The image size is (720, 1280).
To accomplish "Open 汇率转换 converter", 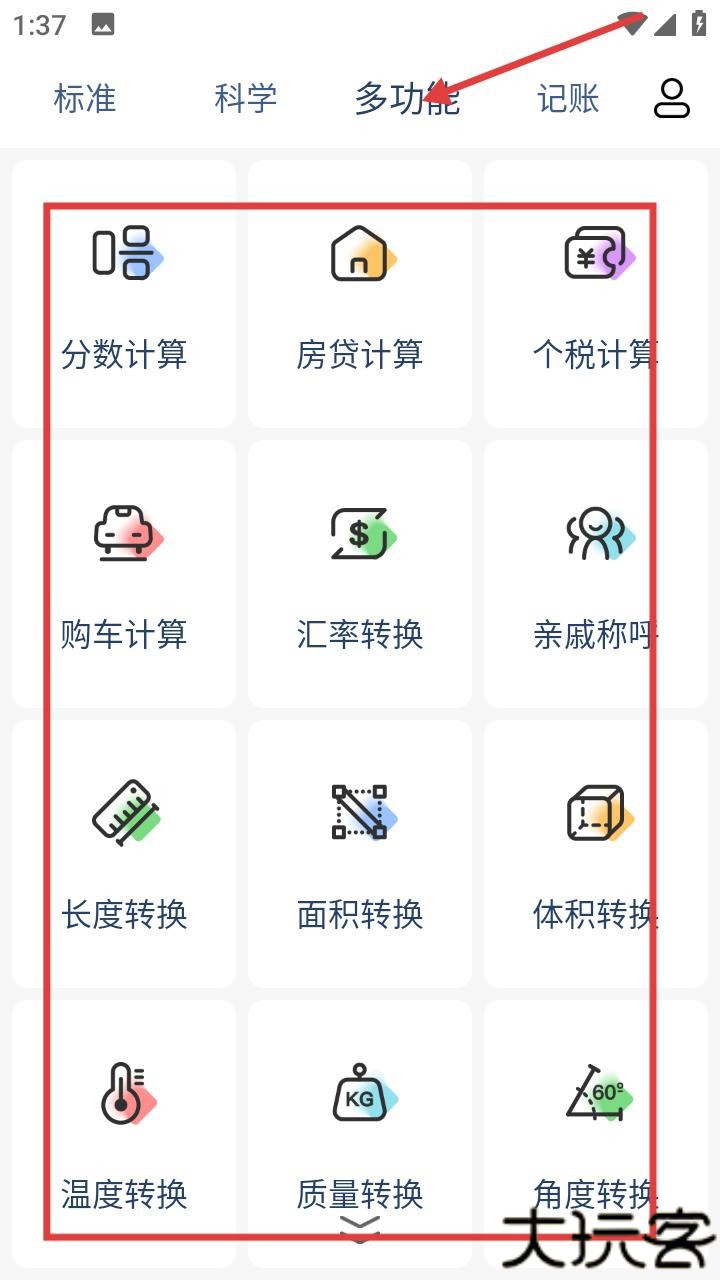I will point(360,574).
